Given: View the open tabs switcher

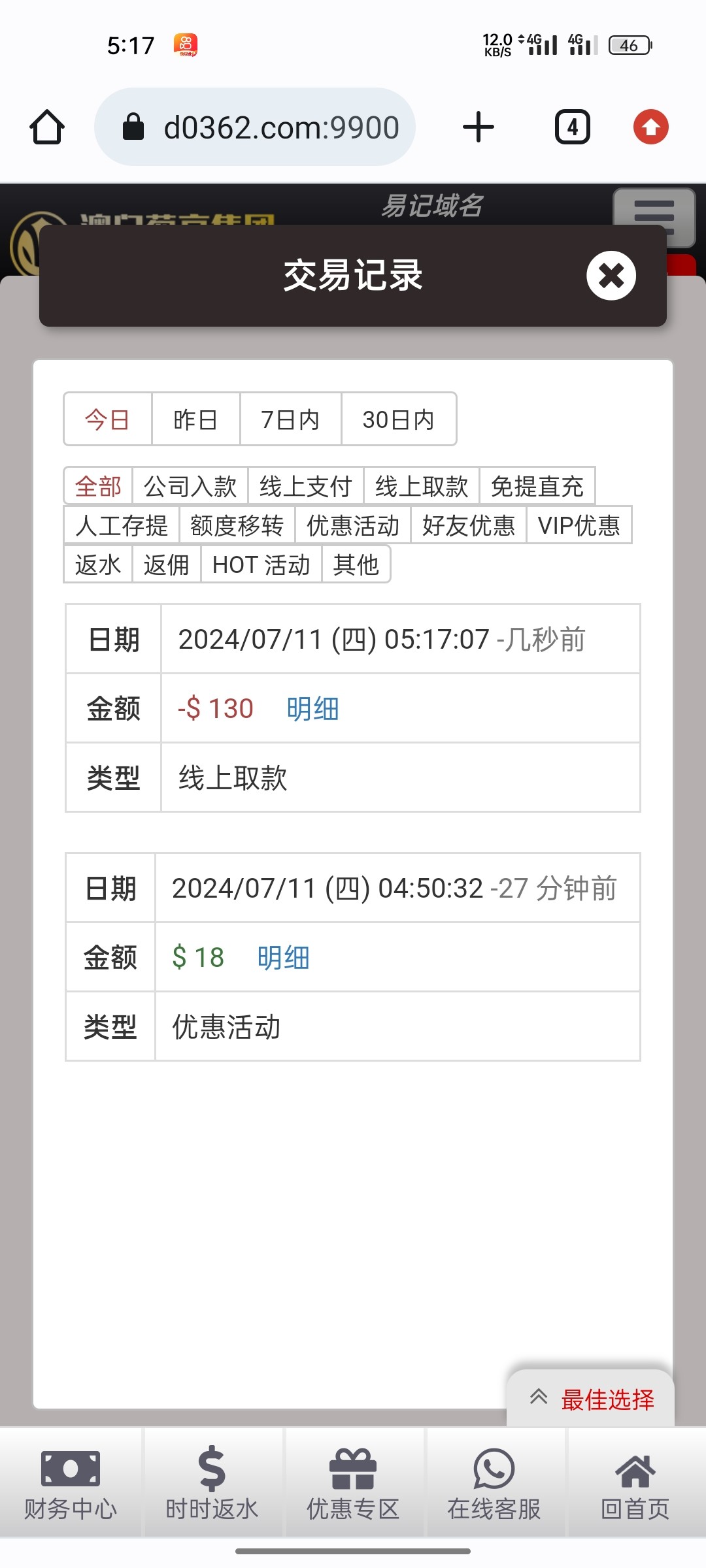Looking at the screenshot, I should pos(573,127).
